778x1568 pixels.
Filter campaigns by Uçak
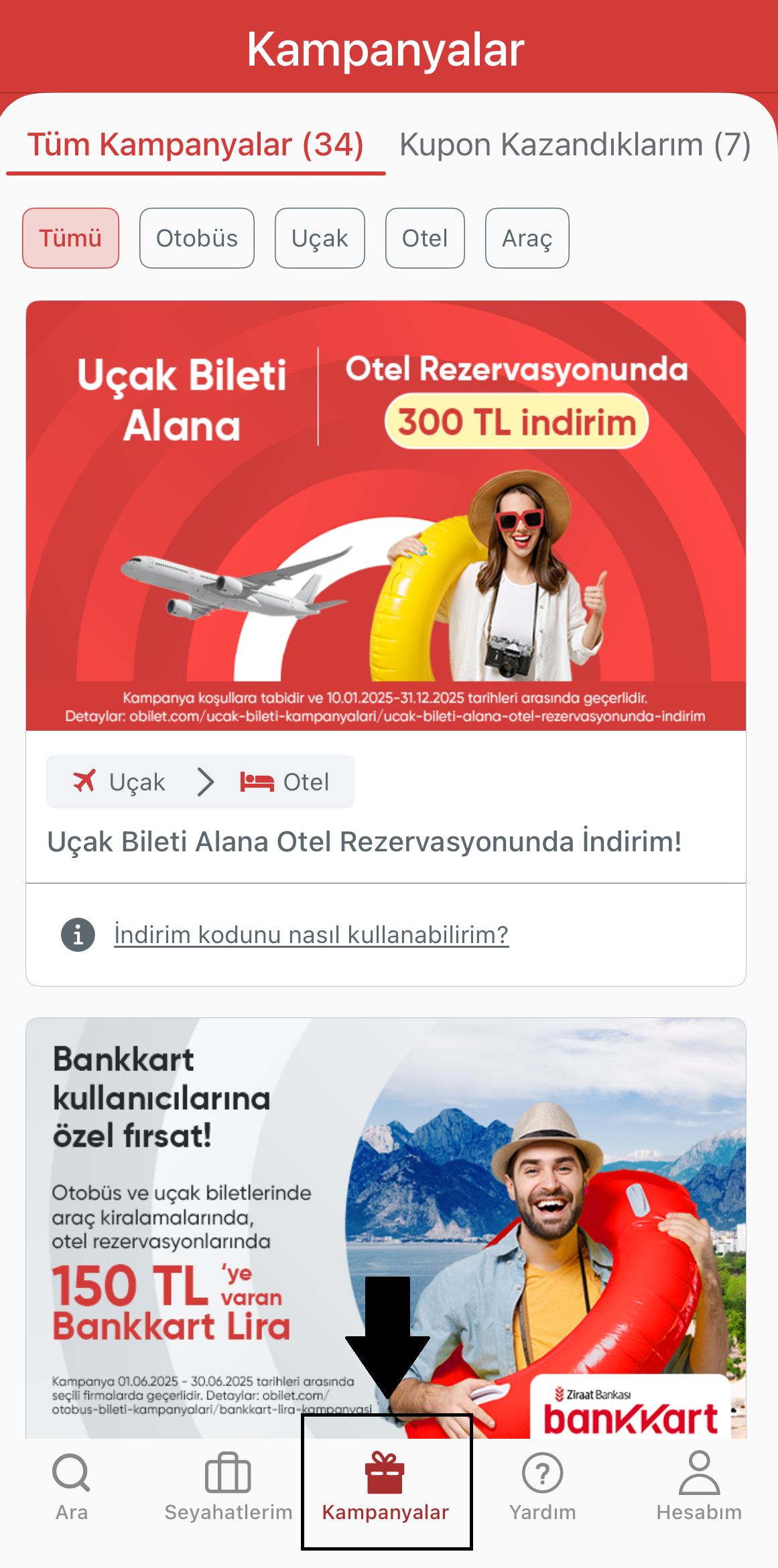click(x=320, y=238)
